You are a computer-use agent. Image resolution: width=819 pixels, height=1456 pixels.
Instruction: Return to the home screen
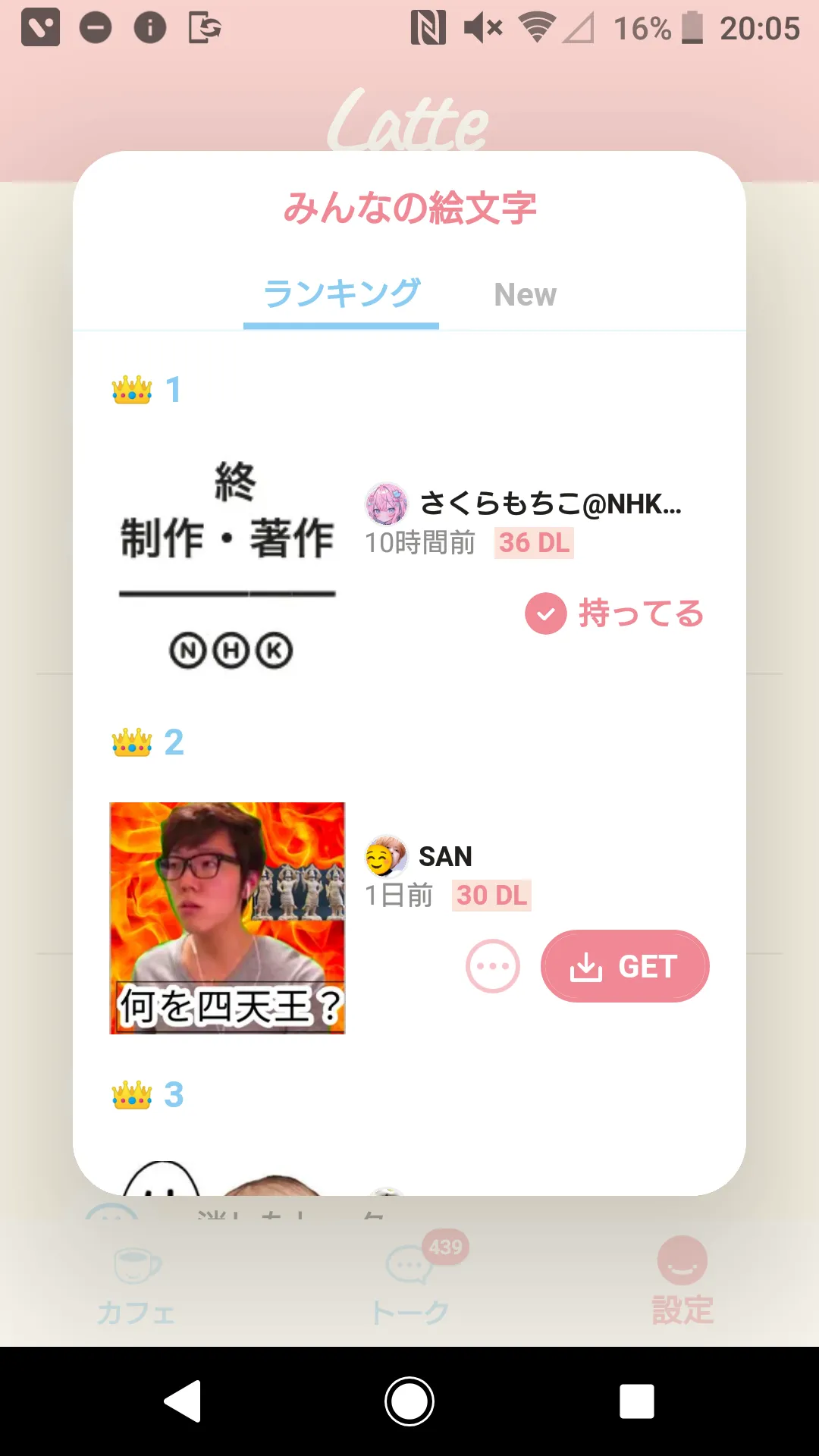click(x=409, y=1401)
